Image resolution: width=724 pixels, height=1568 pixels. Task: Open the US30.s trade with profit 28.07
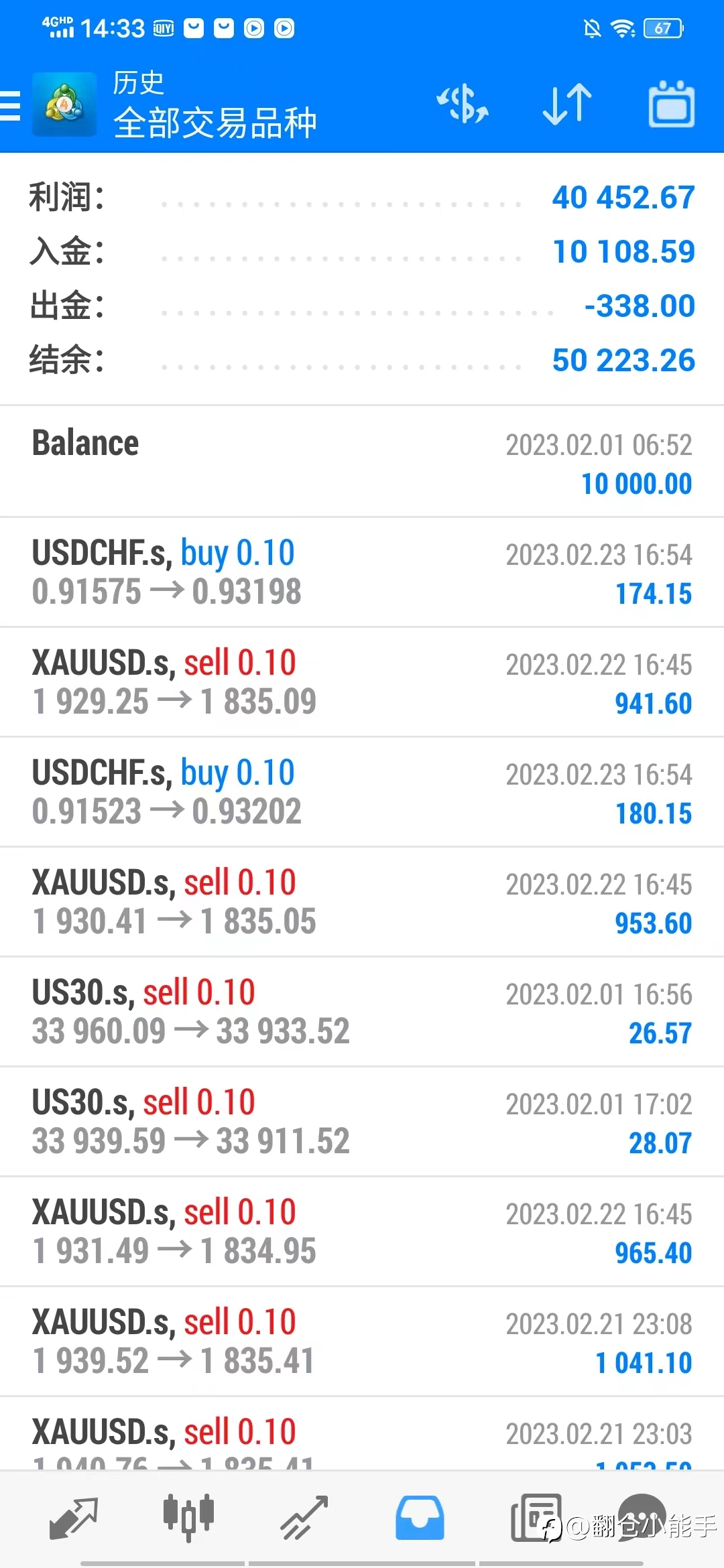click(x=362, y=1122)
